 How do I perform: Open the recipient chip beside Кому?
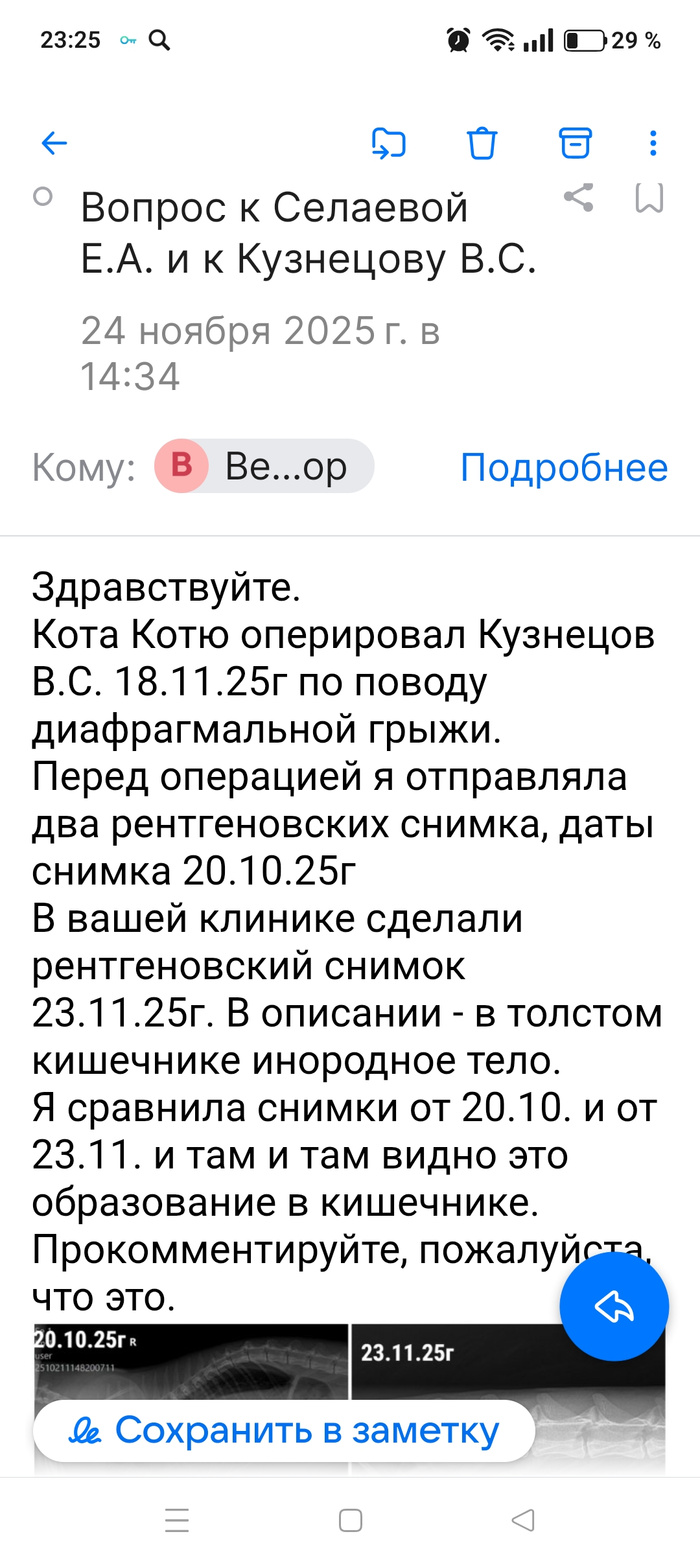[264, 467]
